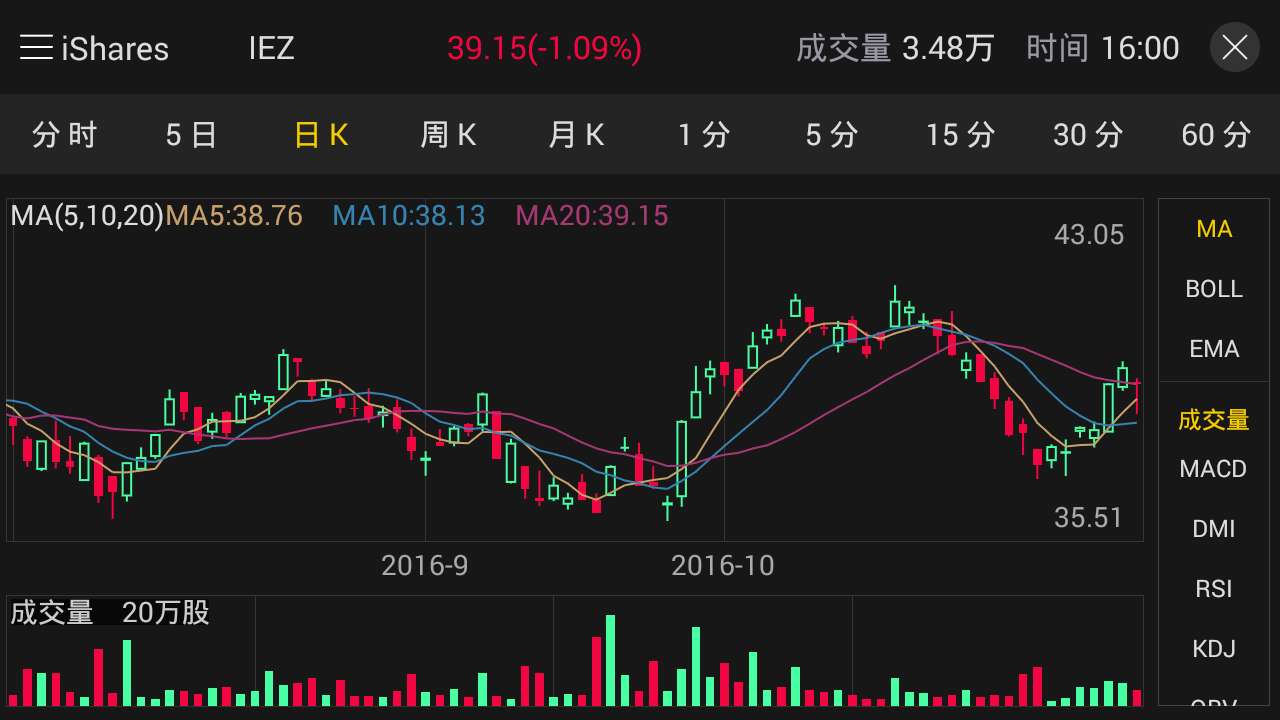Open the hamburger menu next to iShares
The width and height of the screenshot is (1280, 720).
[x=36, y=47]
